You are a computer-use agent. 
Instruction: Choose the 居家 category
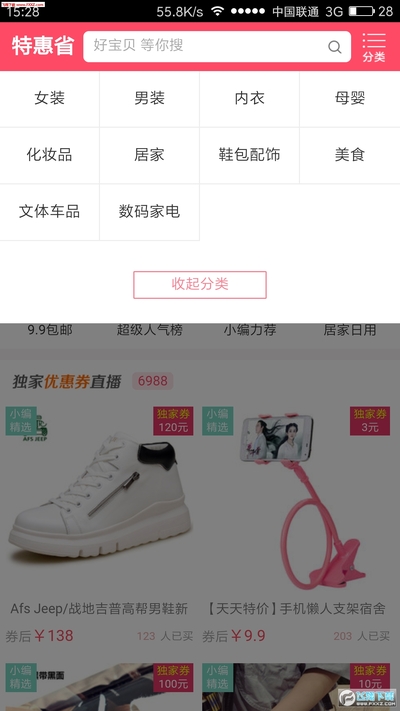pos(150,155)
